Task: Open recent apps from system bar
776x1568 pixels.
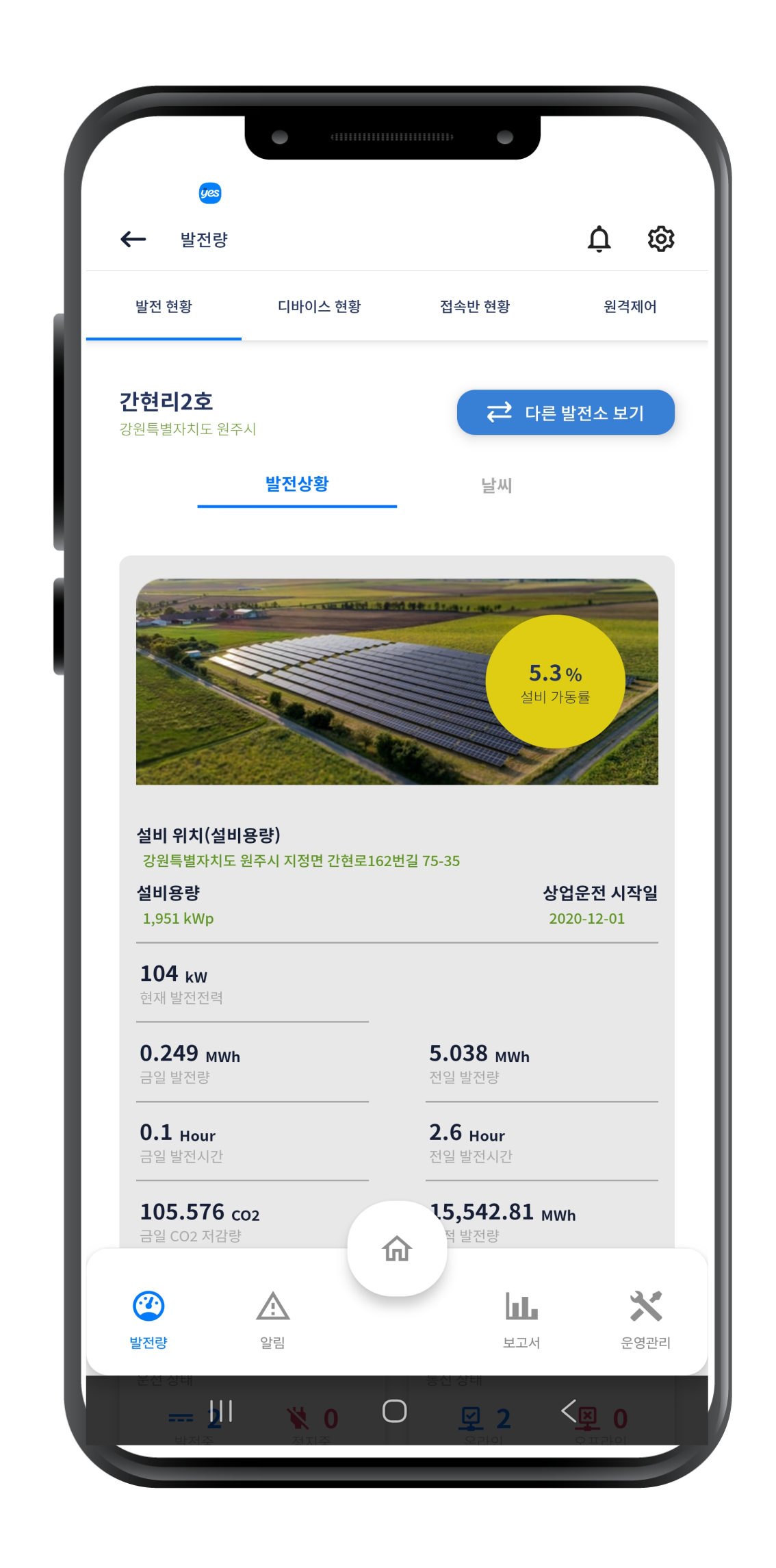Action: (x=221, y=1411)
